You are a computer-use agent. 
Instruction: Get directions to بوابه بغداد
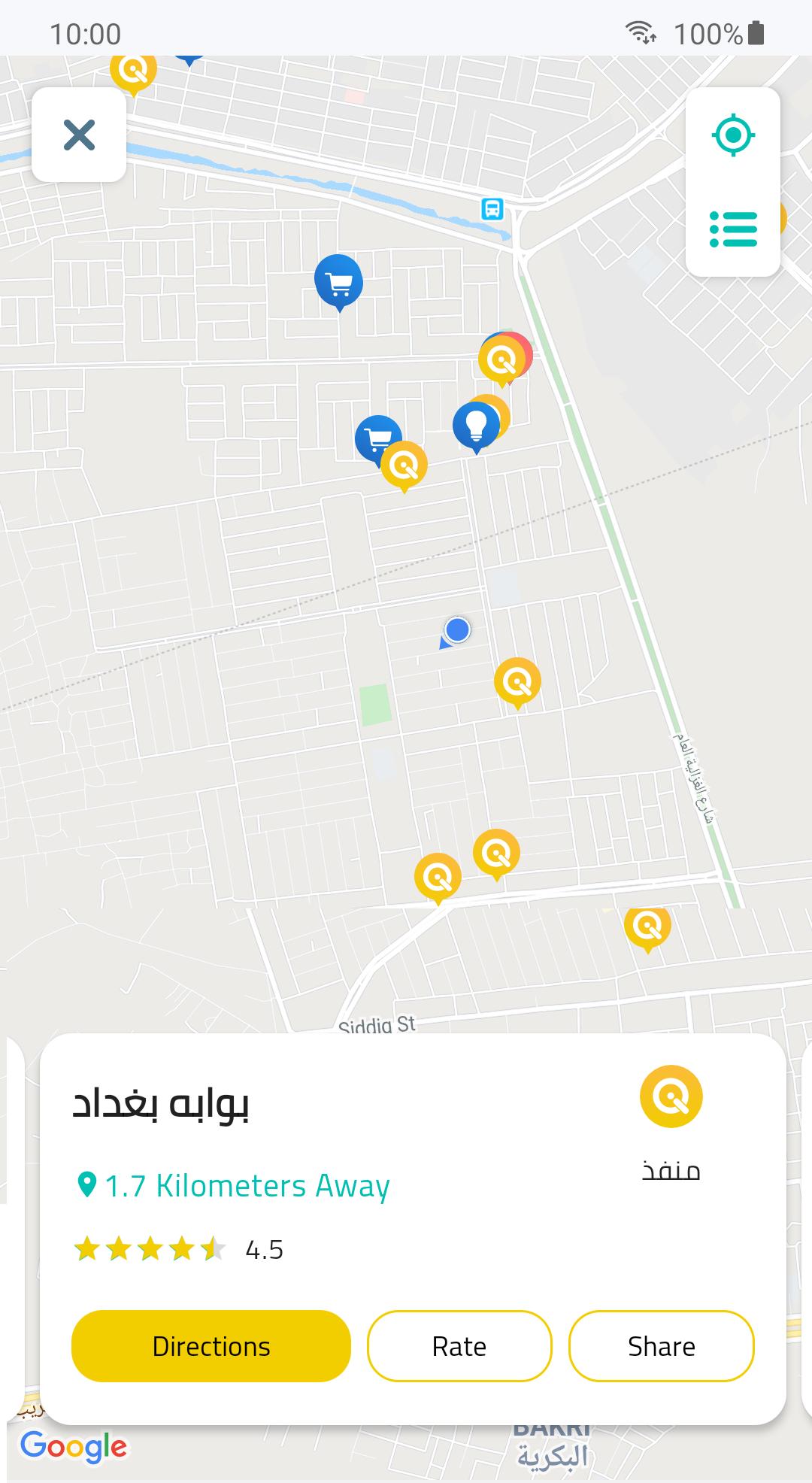tap(211, 1346)
